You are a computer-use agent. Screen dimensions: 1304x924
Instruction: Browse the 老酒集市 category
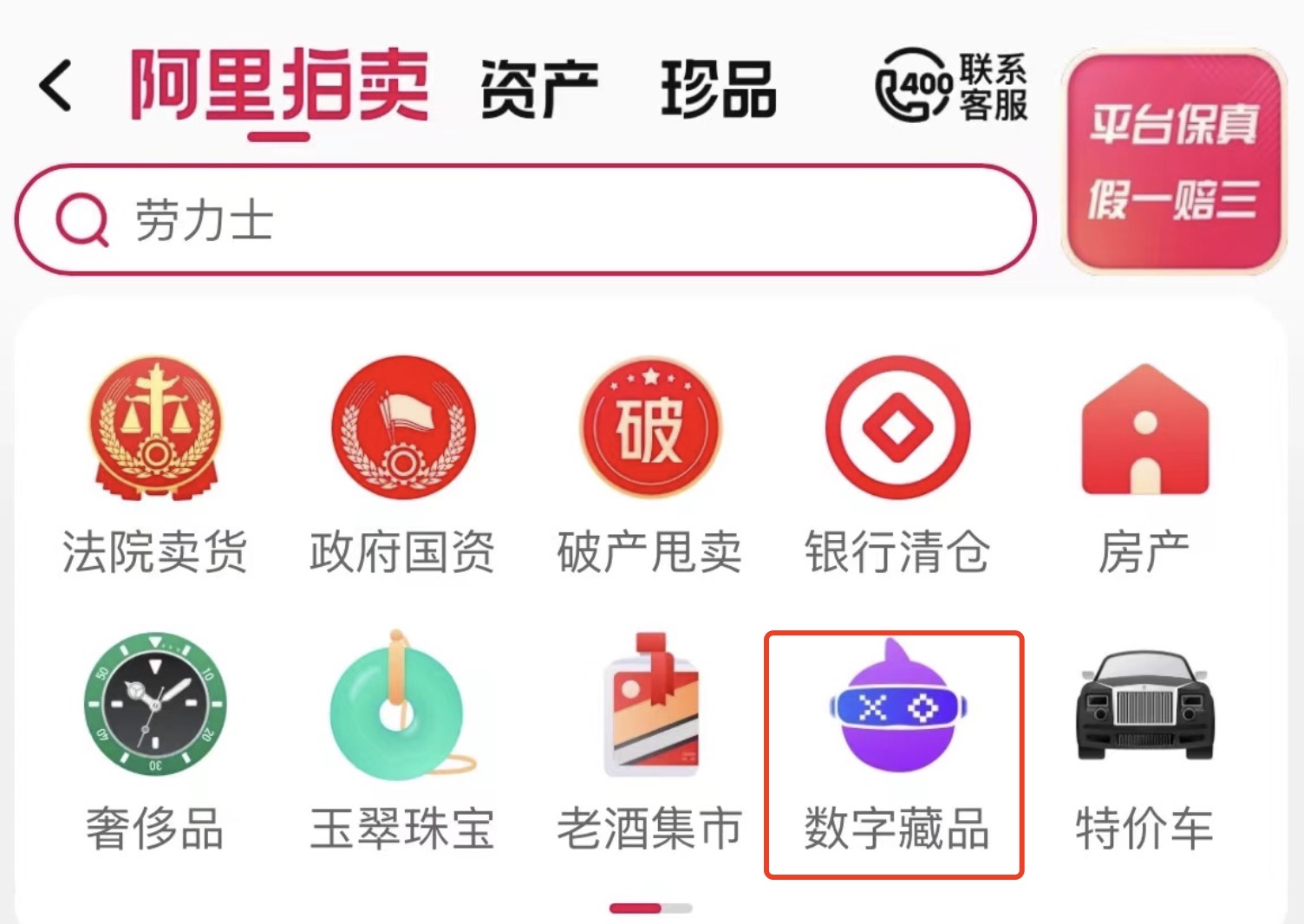pyautogui.click(x=649, y=743)
